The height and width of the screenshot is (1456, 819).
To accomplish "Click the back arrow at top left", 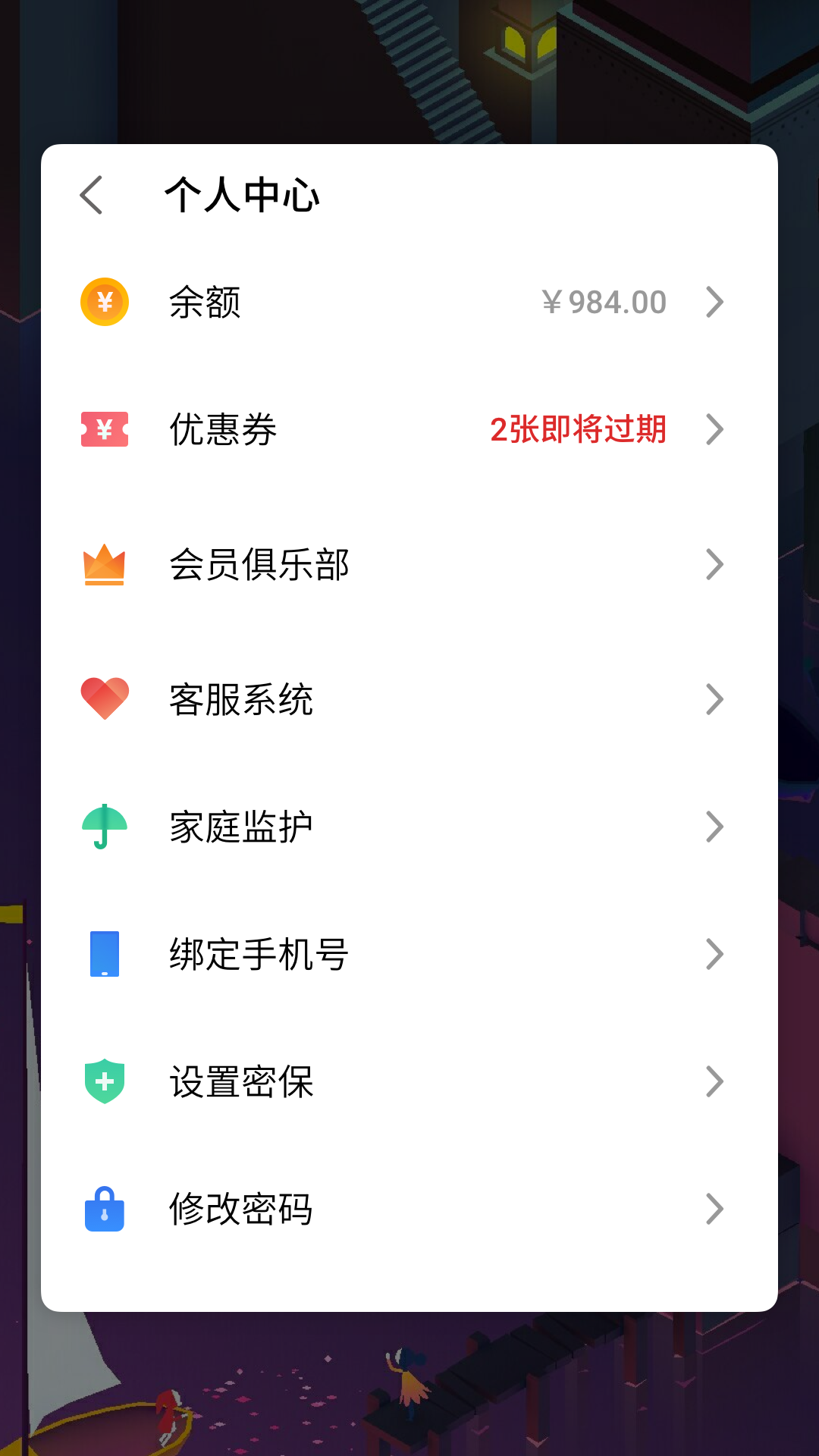I will coord(93,196).
